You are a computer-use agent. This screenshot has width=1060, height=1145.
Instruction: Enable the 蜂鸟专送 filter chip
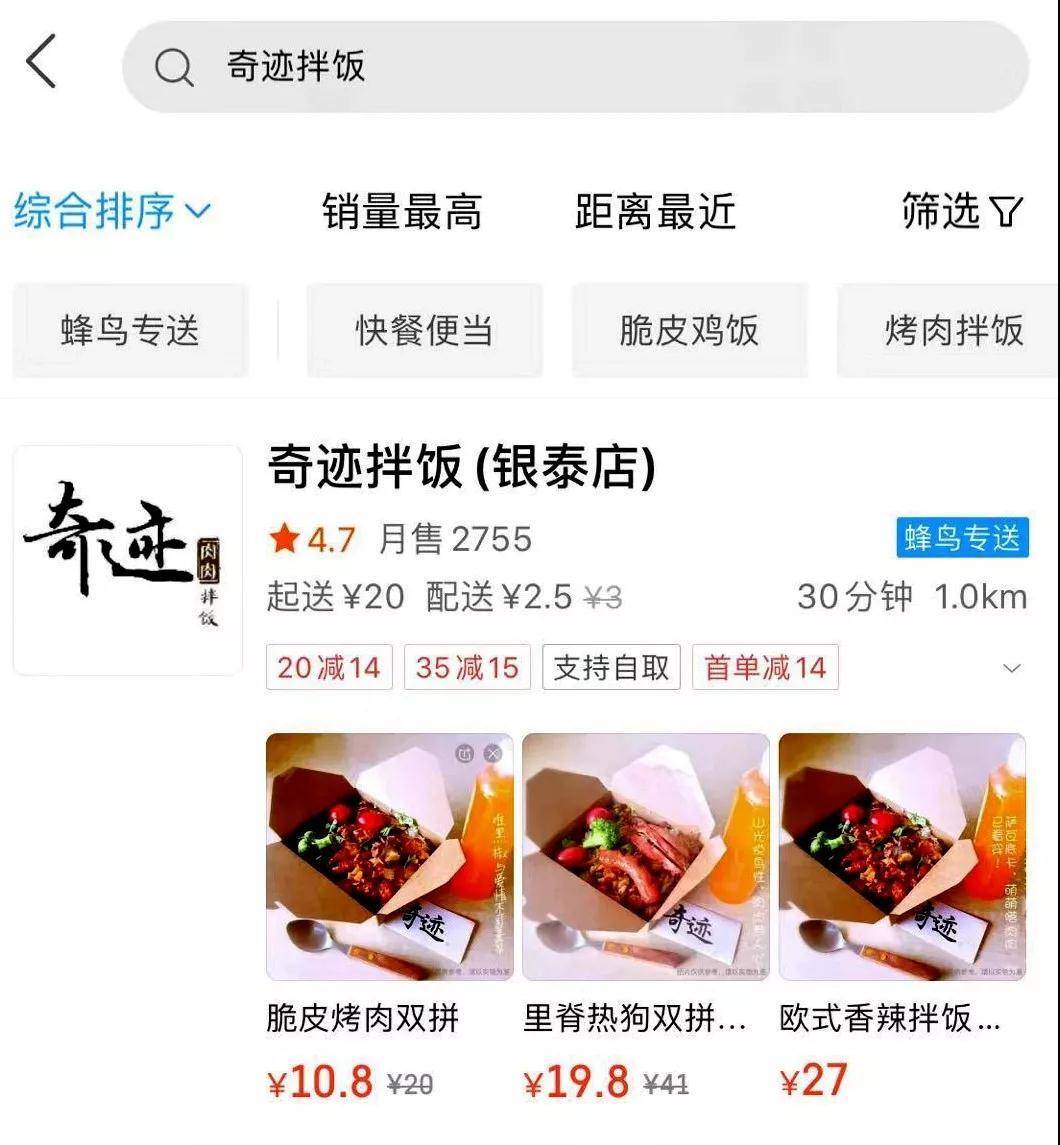tap(128, 331)
